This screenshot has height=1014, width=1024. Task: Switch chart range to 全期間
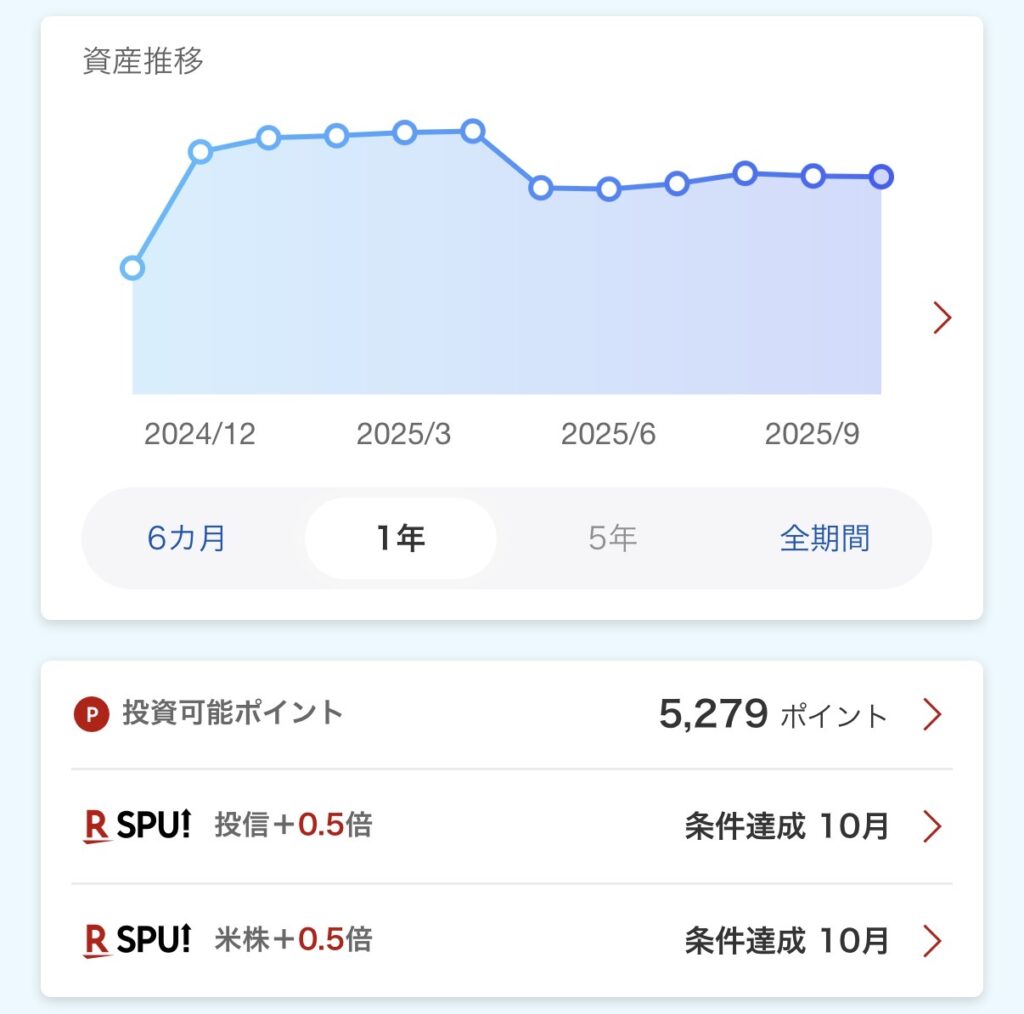[824, 539]
